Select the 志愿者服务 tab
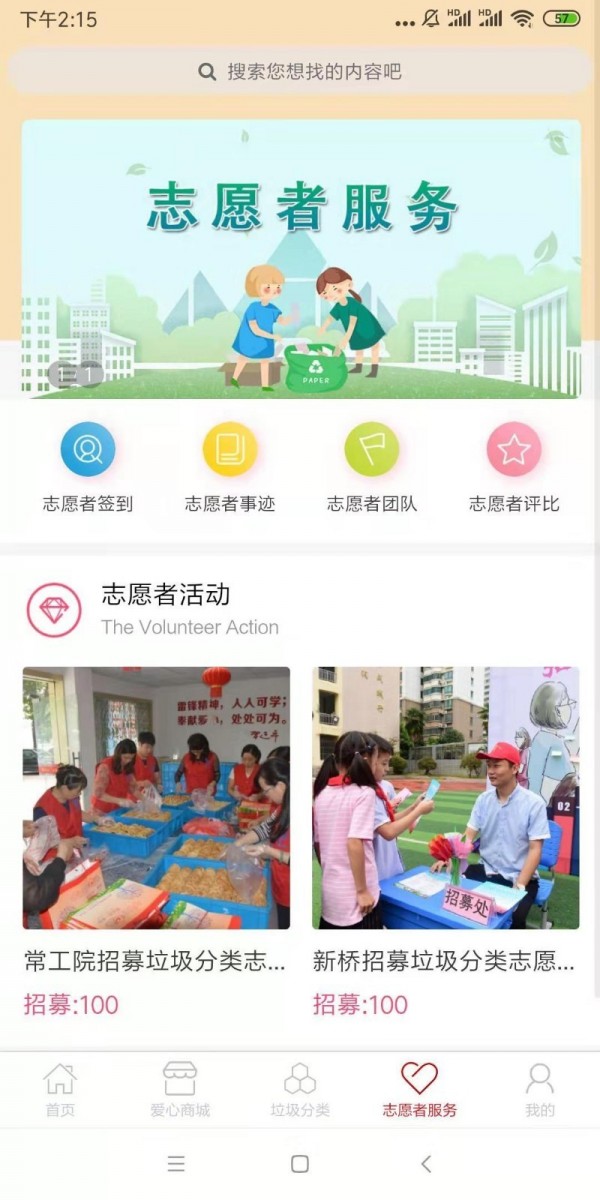600x1200 pixels. click(420, 1090)
